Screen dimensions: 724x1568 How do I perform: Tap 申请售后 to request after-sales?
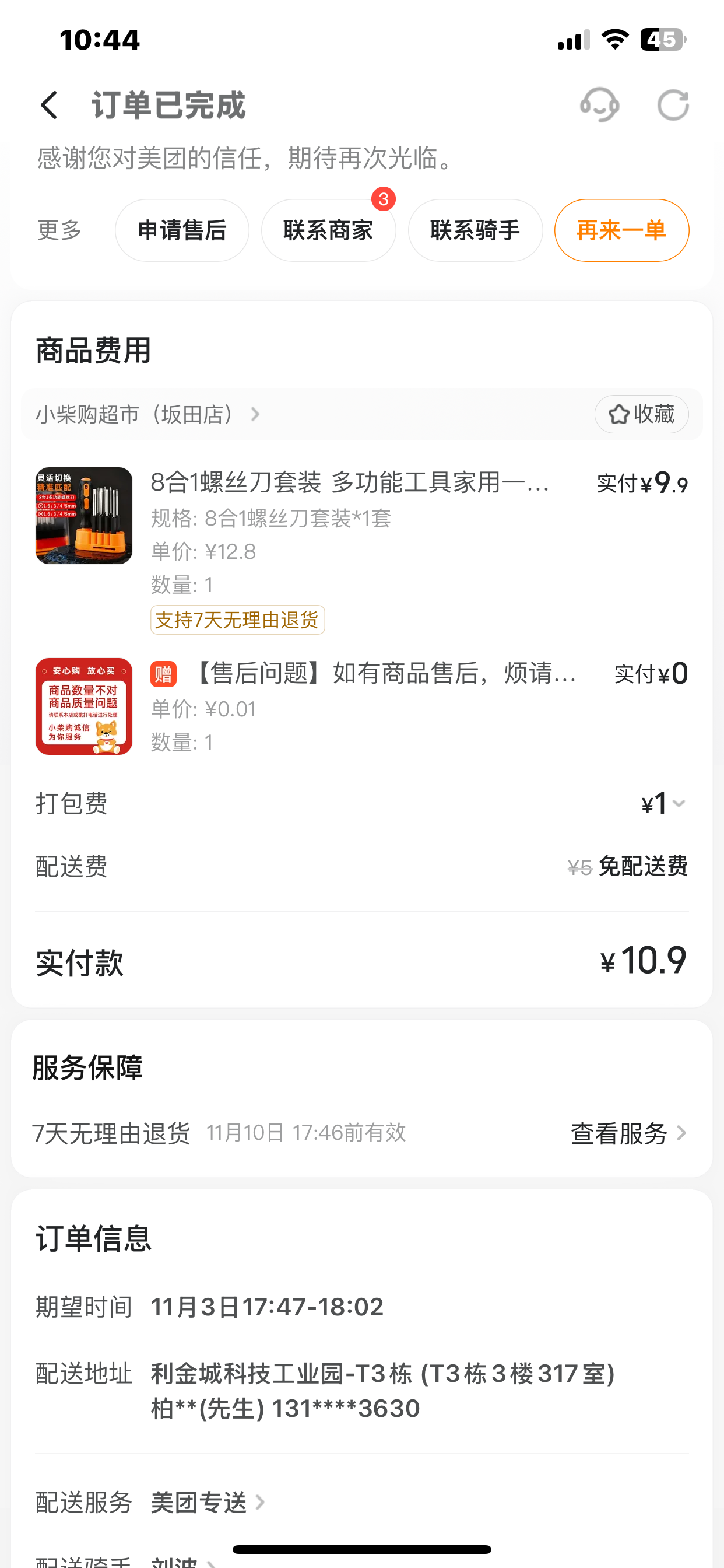click(x=182, y=230)
